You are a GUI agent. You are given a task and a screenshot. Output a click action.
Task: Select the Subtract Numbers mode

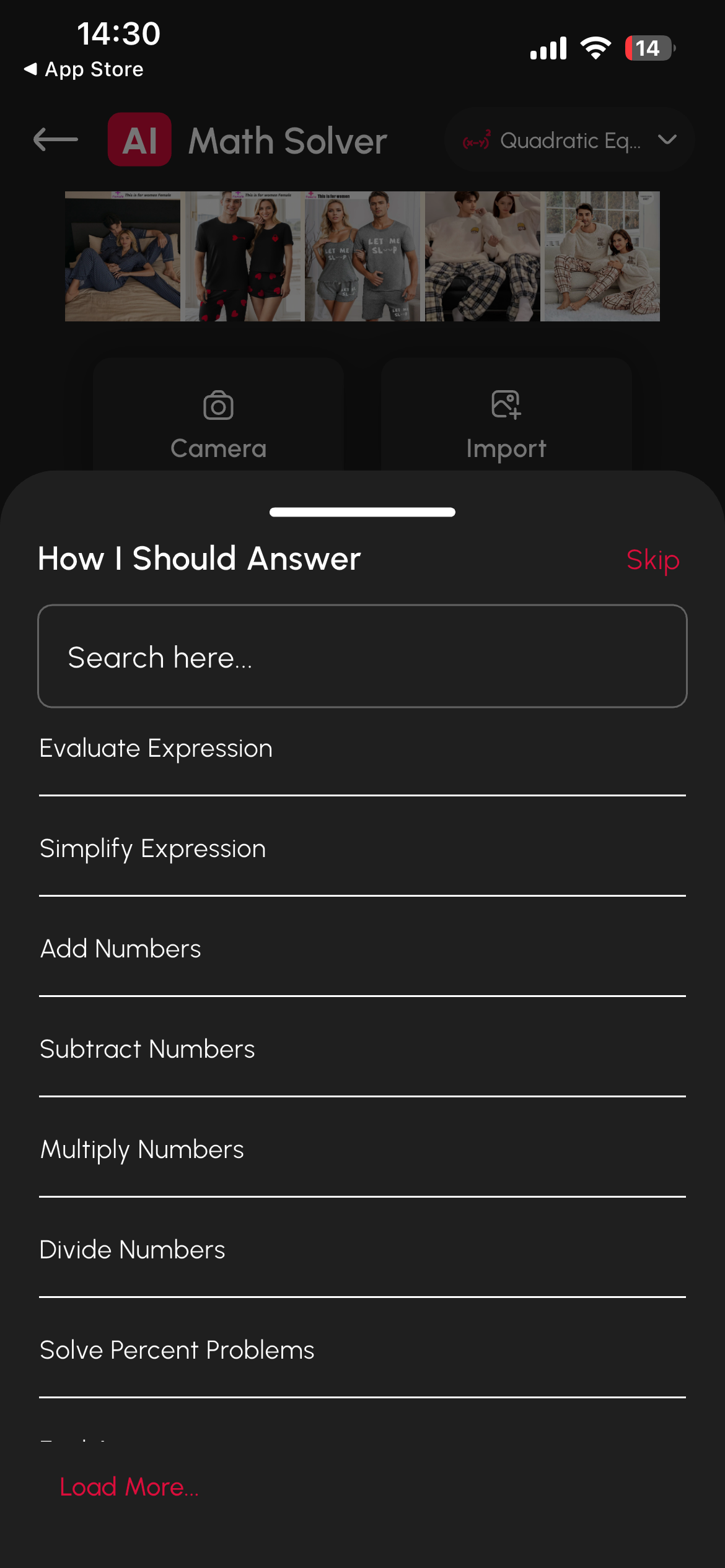[146, 1049]
